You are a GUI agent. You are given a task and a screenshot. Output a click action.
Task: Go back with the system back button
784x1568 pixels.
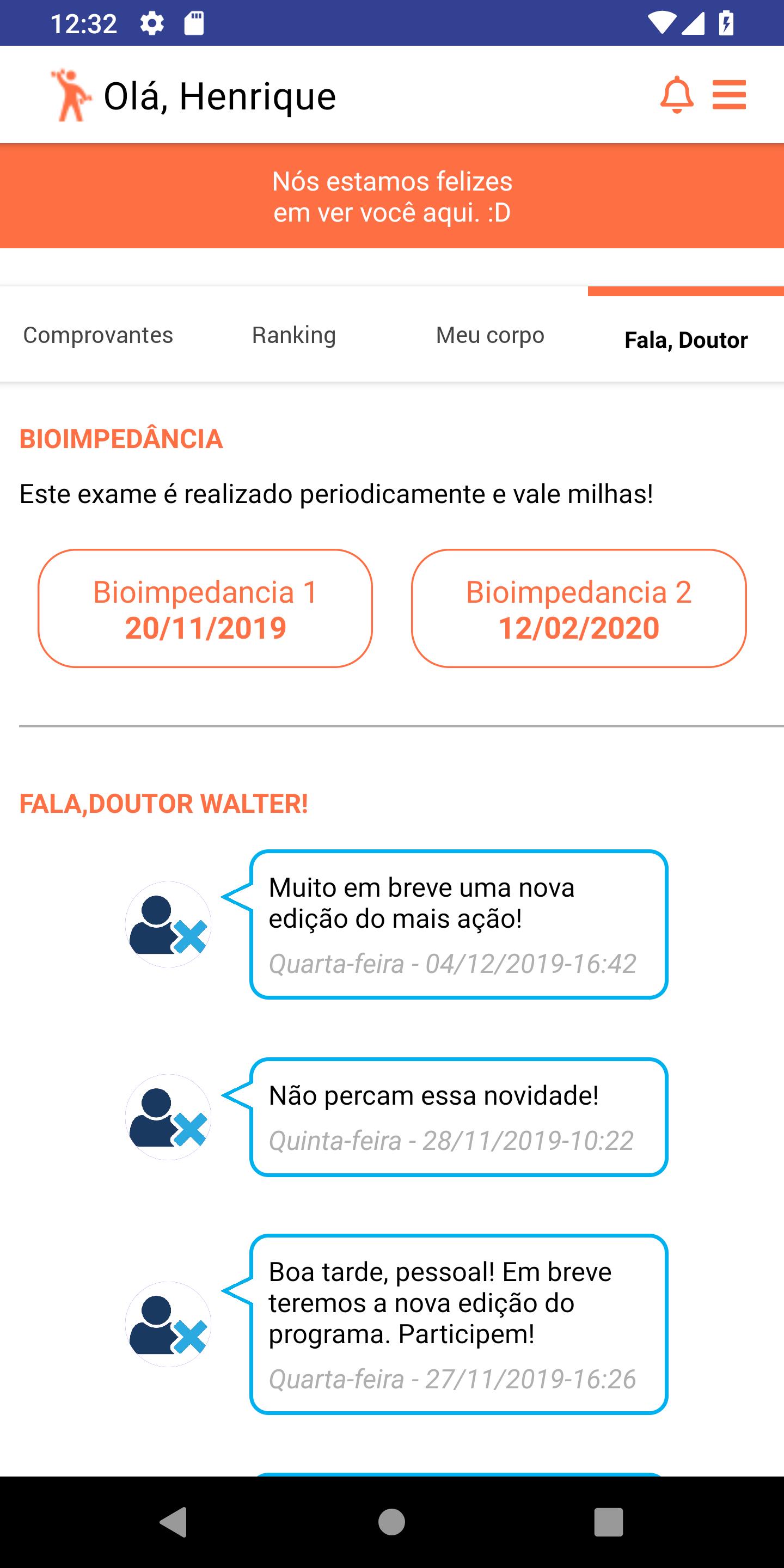pos(174,1522)
